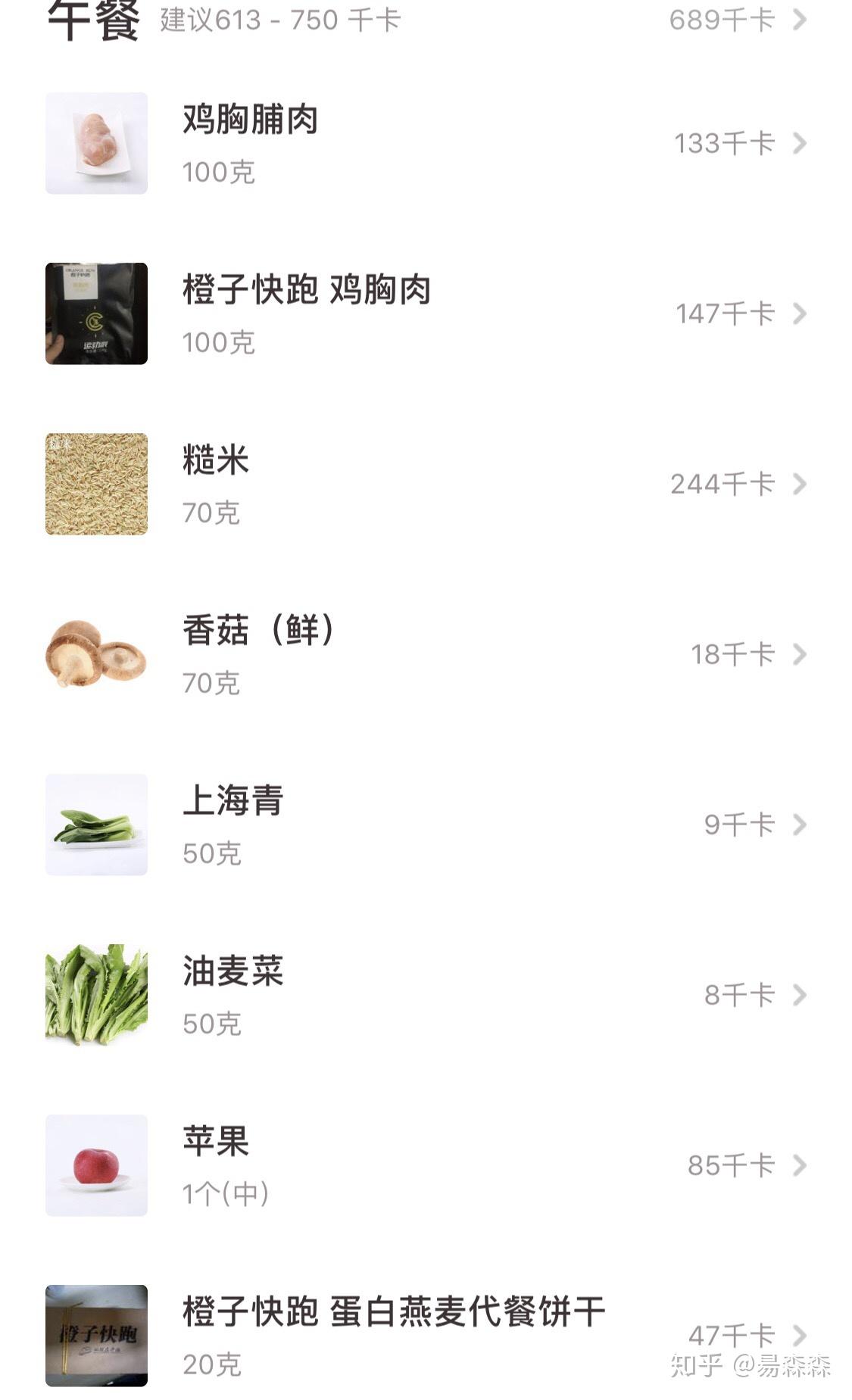Viewport: 852px width, 1400px height.
Task: Open the 午餐 689千卡 summary
Action: 426,20
